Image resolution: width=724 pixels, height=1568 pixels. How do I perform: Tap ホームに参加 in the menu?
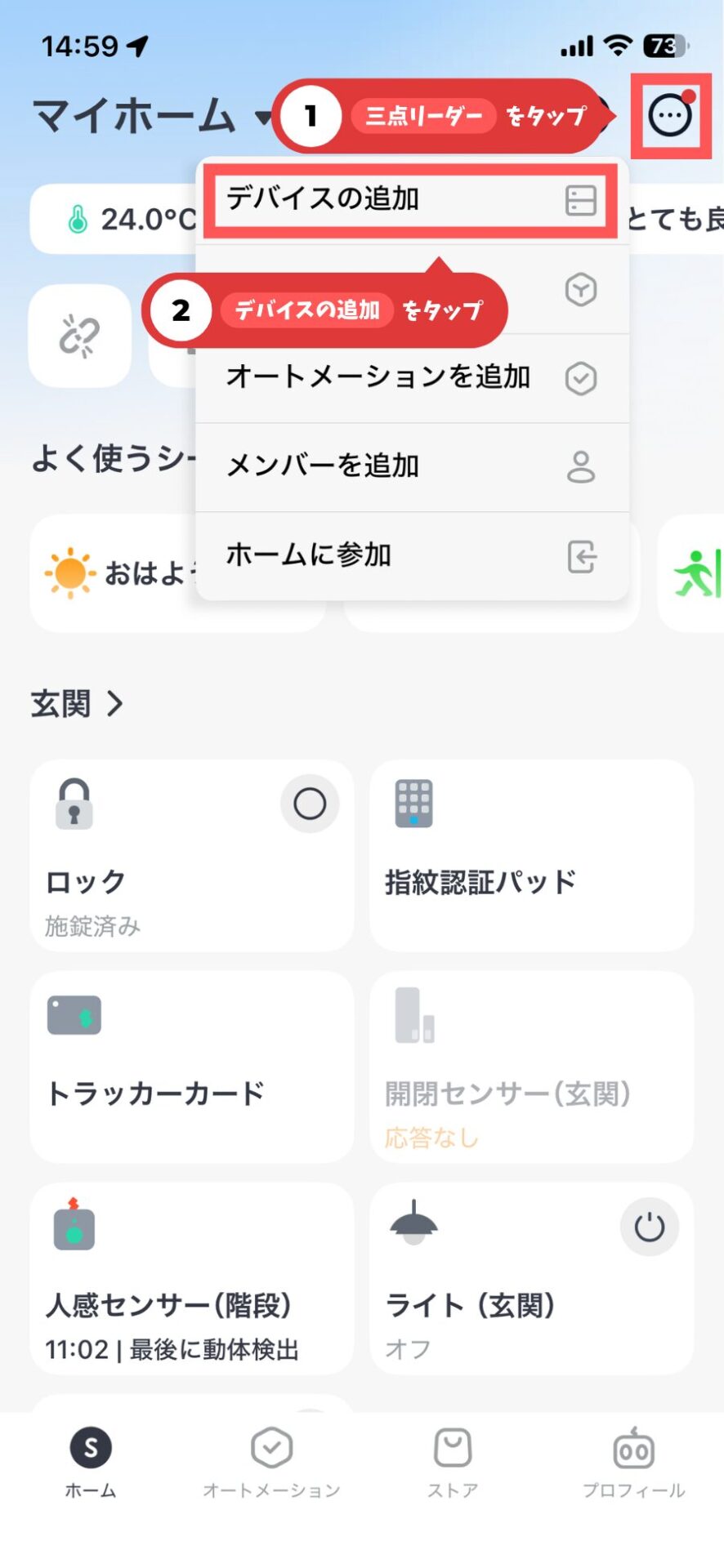pos(409,556)
